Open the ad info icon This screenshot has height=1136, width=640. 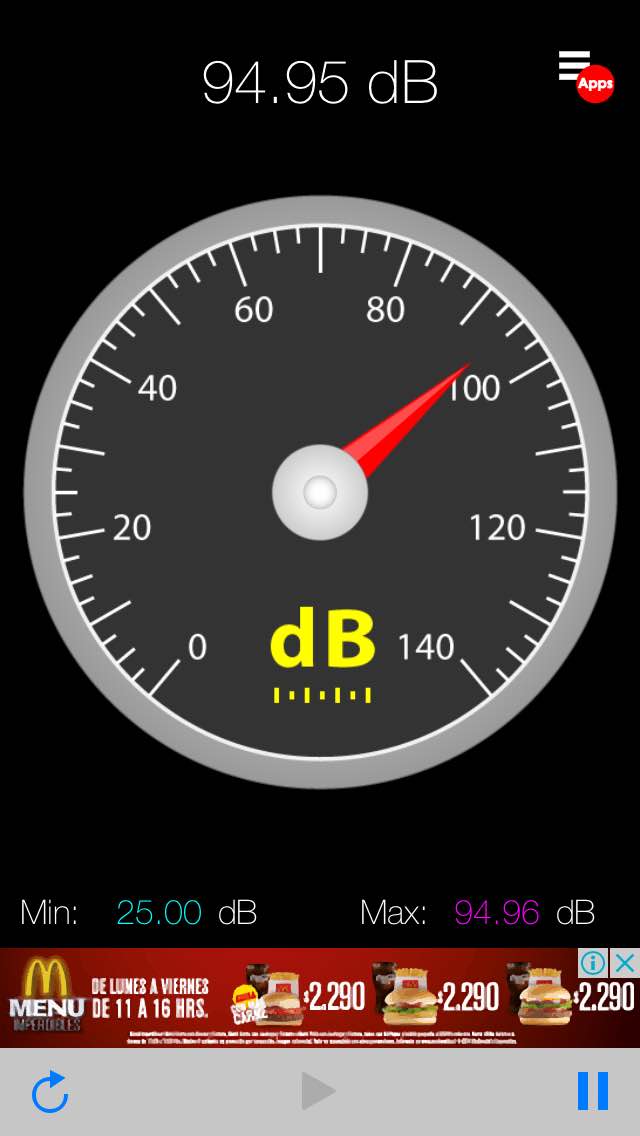(594, 963)
